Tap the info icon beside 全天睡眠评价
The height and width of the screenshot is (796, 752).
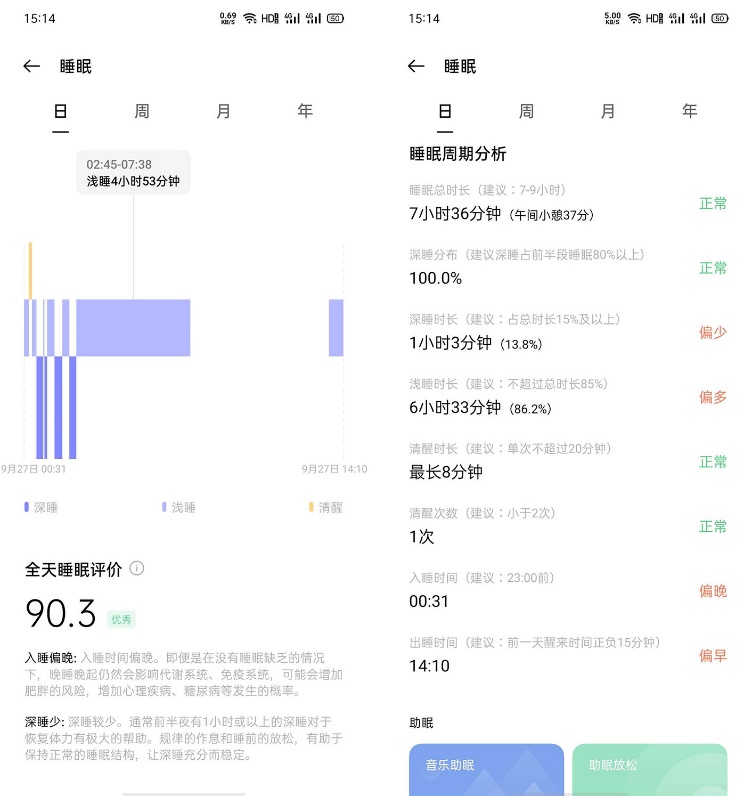(x=137, y=568)
